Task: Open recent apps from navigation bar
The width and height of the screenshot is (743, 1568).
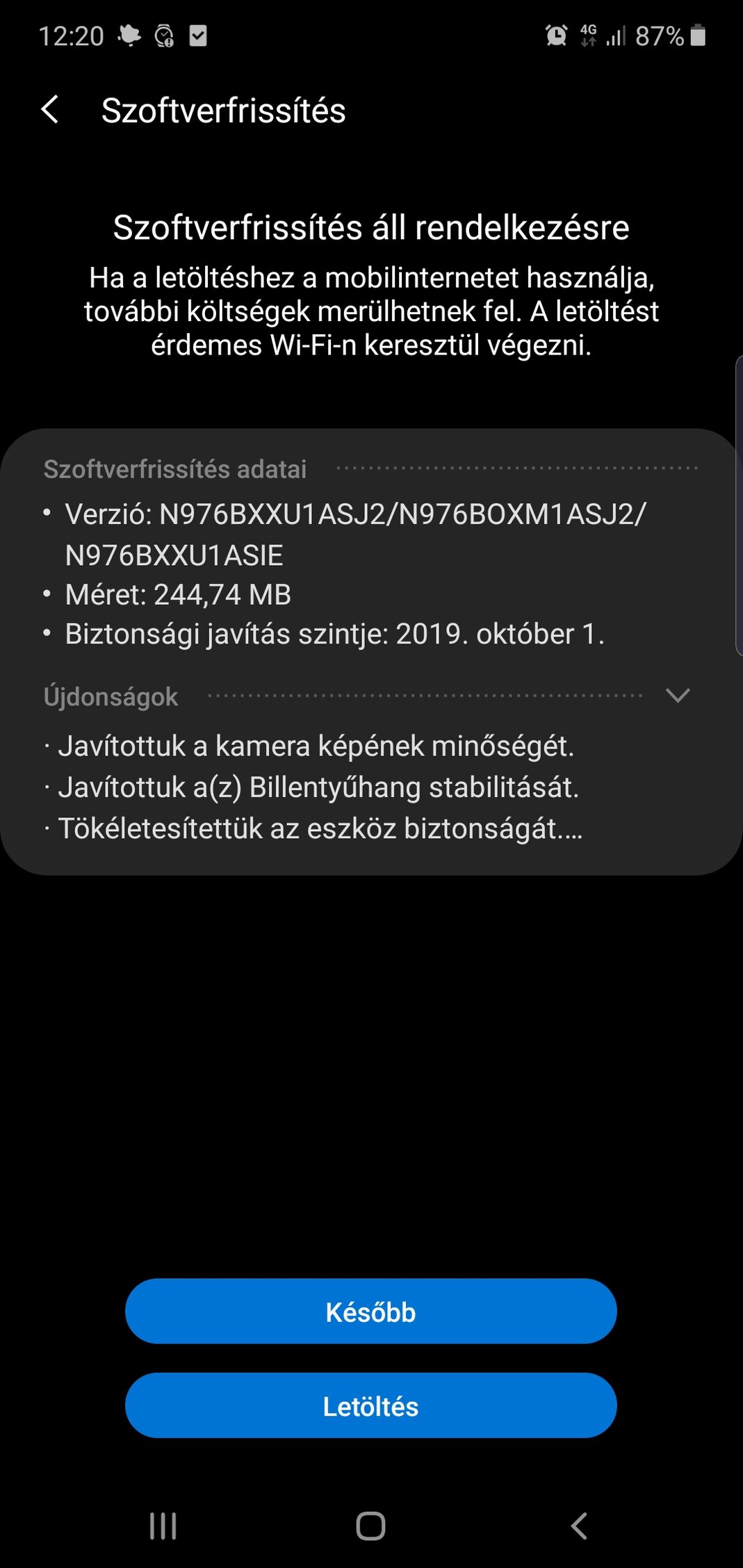Action: [x=163, y=1526]
